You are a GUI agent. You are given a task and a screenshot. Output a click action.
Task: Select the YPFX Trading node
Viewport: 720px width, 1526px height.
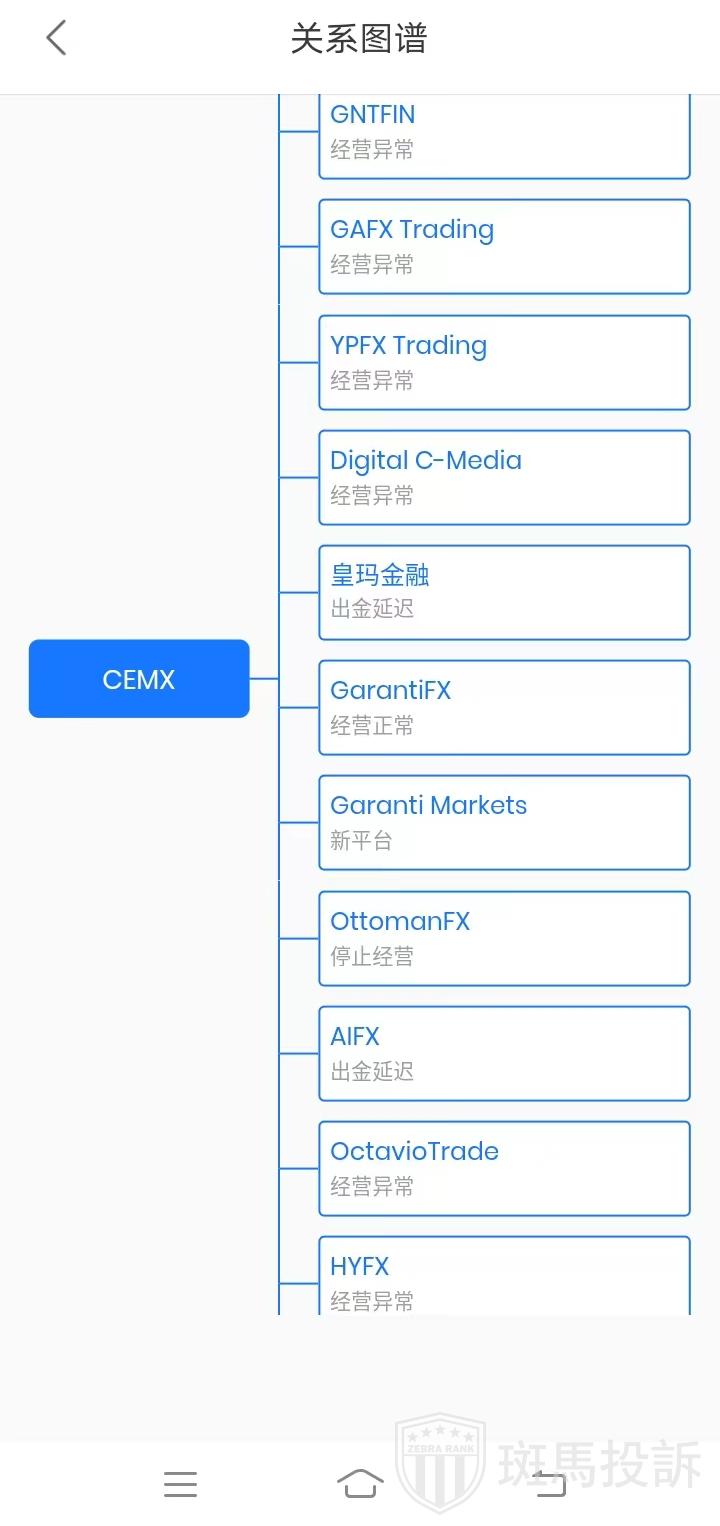(504, 362)
